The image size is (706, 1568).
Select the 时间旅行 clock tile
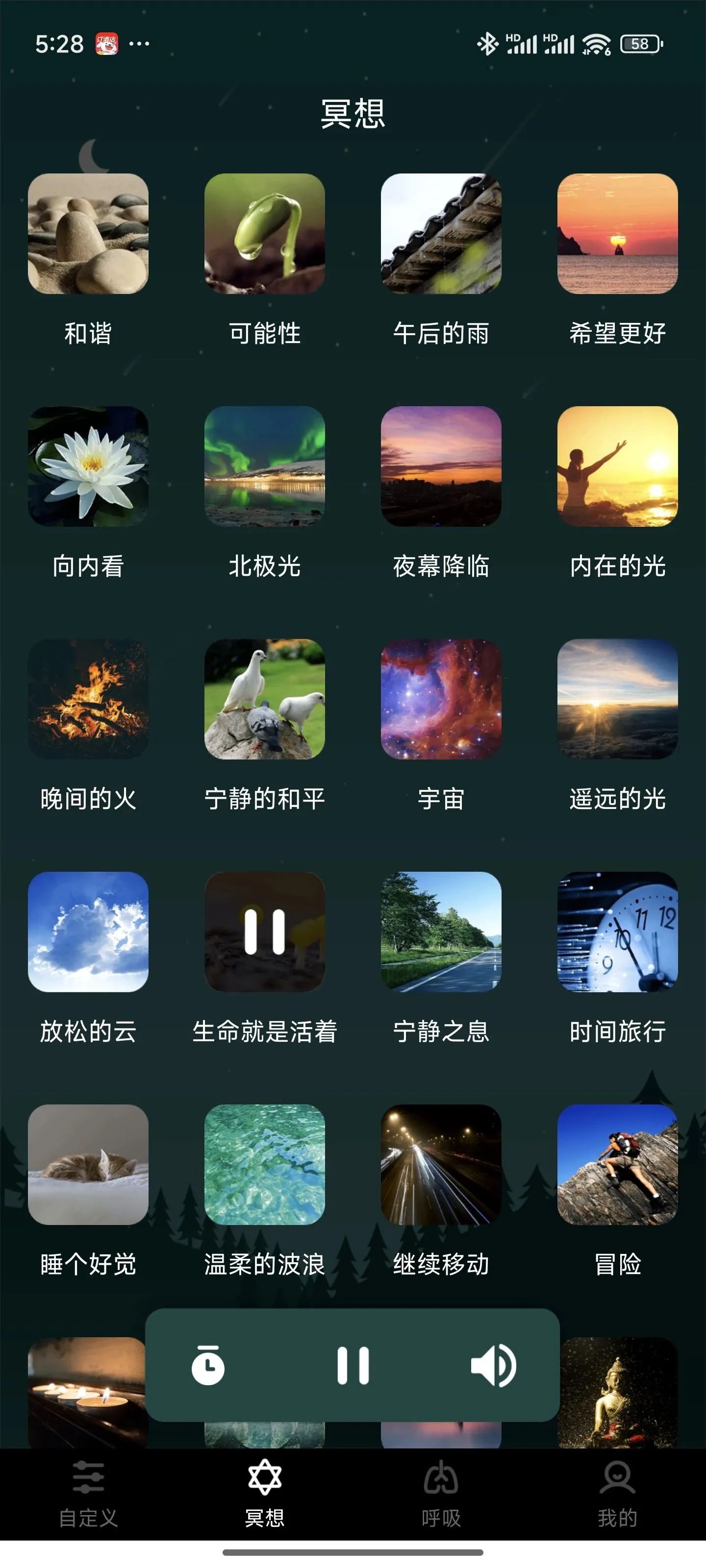[617, 931]
